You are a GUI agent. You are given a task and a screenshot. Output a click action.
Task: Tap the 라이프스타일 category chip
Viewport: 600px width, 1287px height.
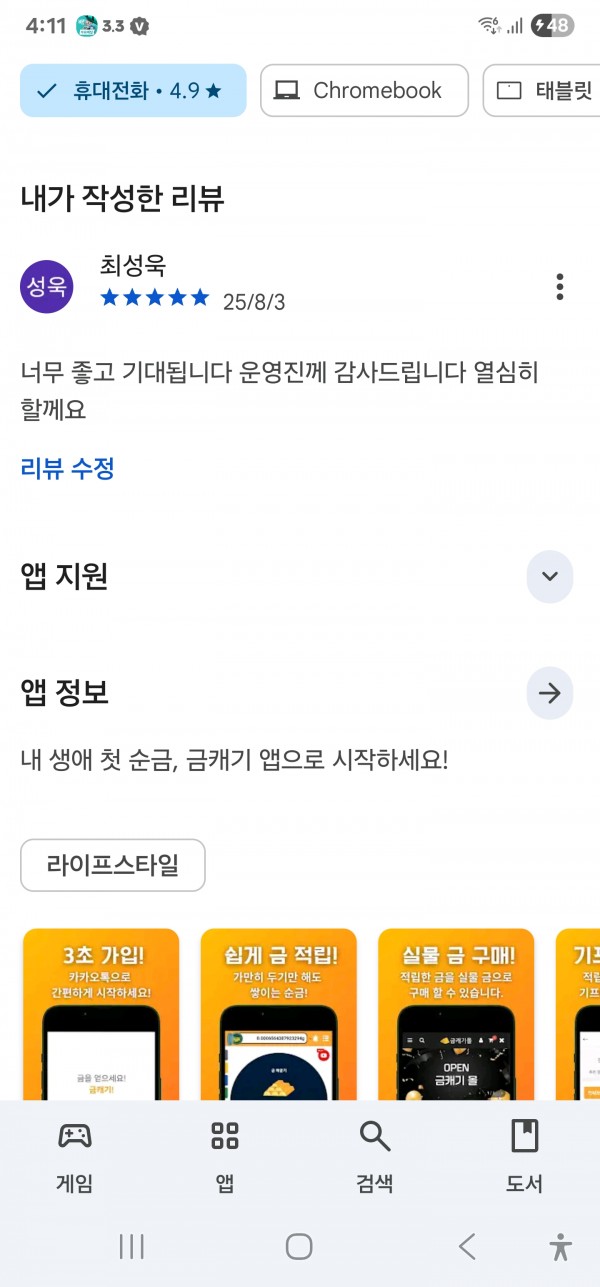113,865
